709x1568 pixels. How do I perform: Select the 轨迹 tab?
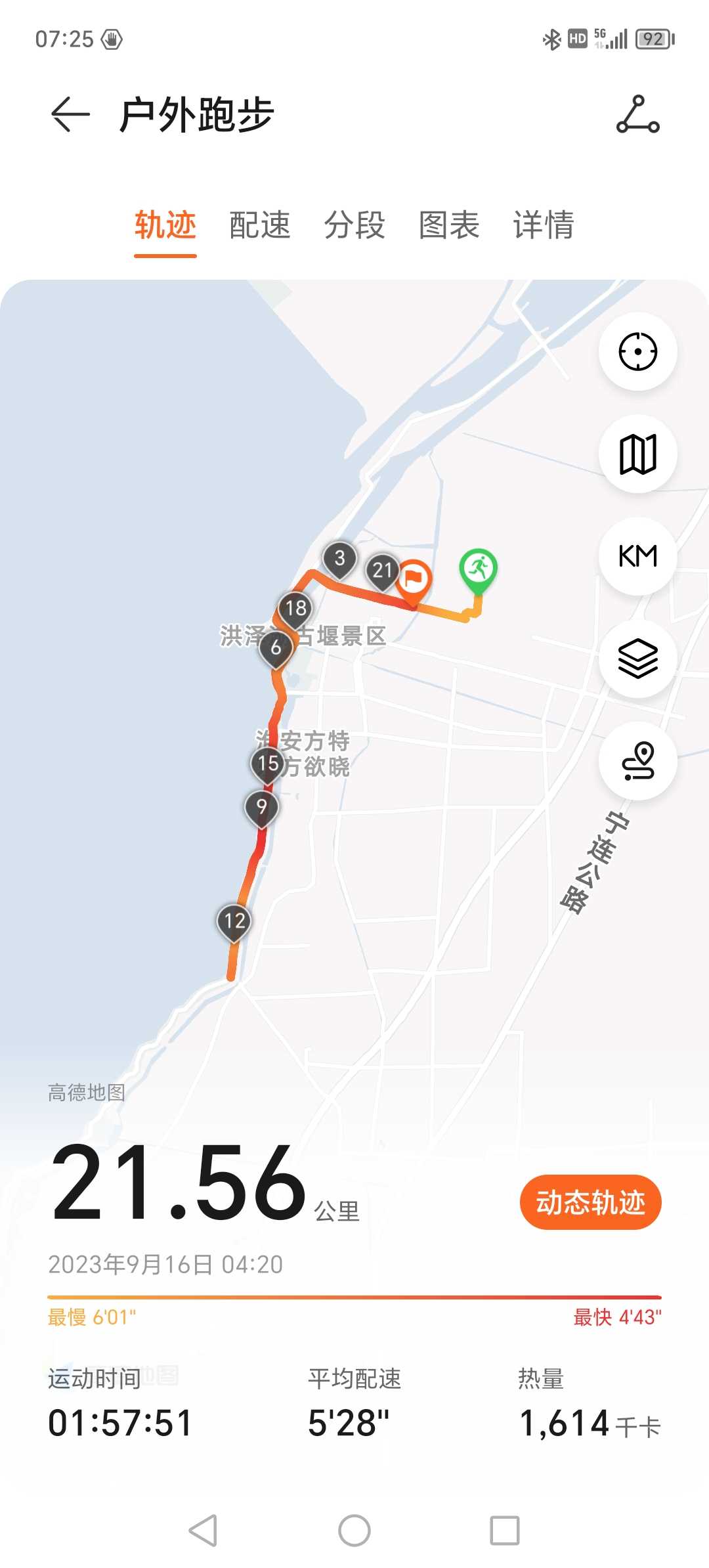(x=165, y=225)
